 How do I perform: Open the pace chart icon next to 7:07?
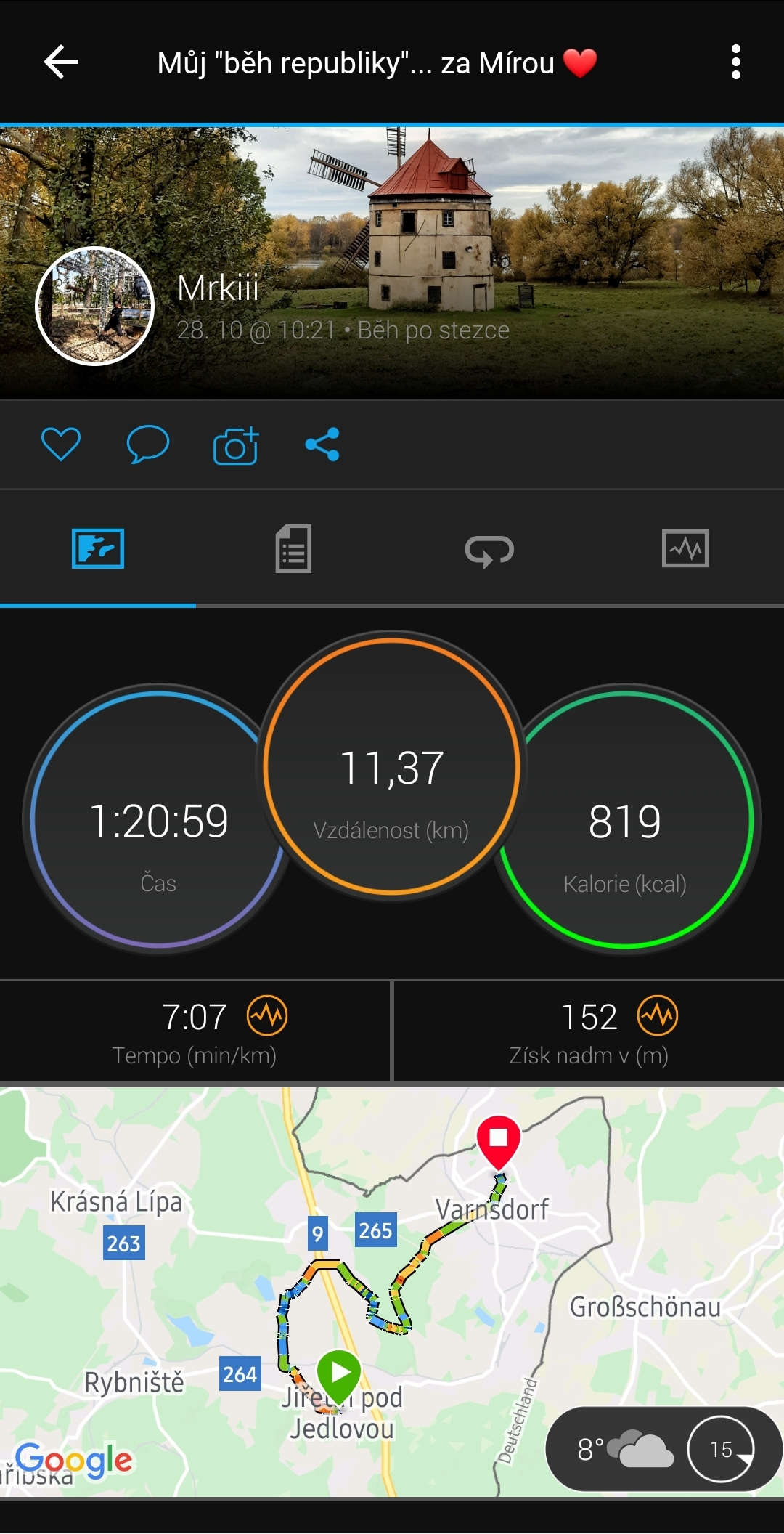click(267, 1015)
